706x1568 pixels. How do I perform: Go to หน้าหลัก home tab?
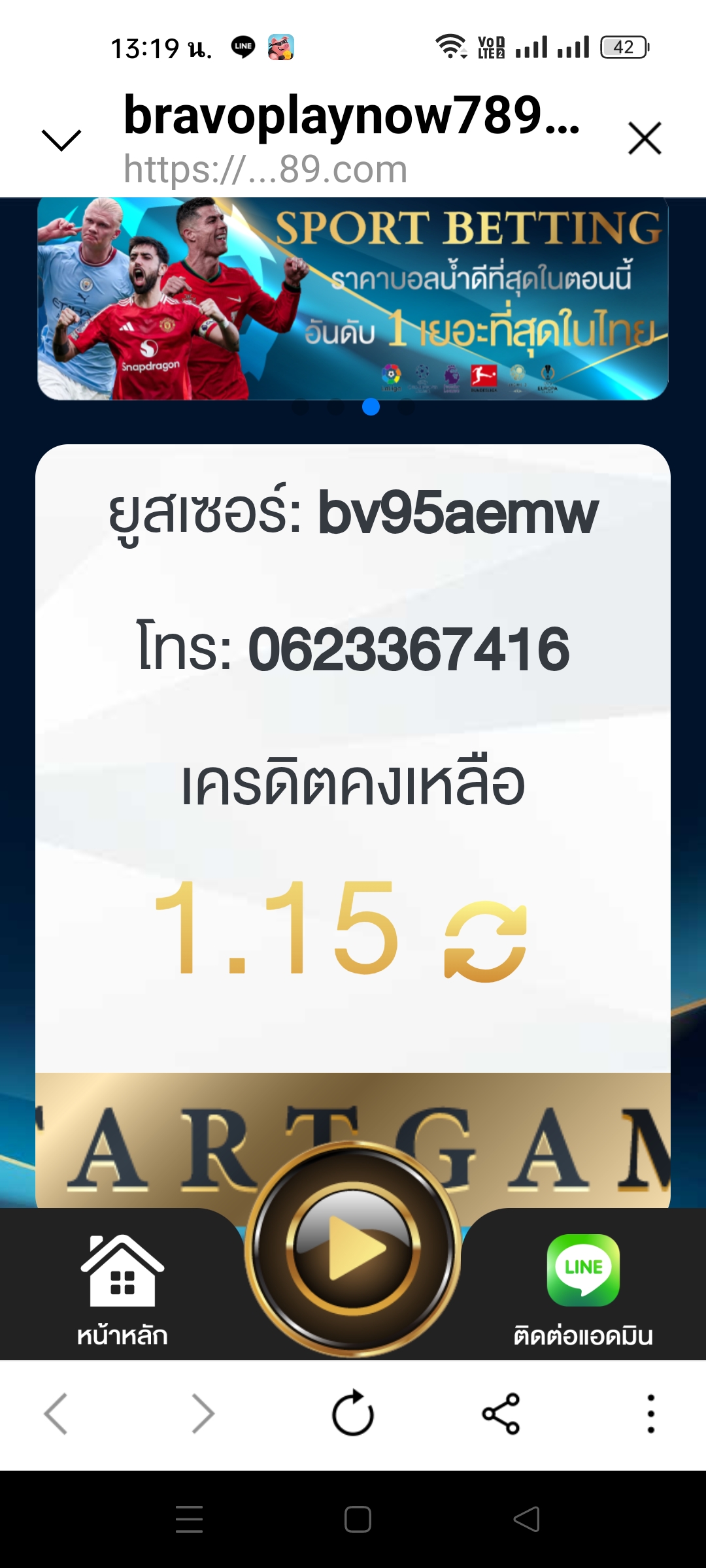pos(122,1284)
